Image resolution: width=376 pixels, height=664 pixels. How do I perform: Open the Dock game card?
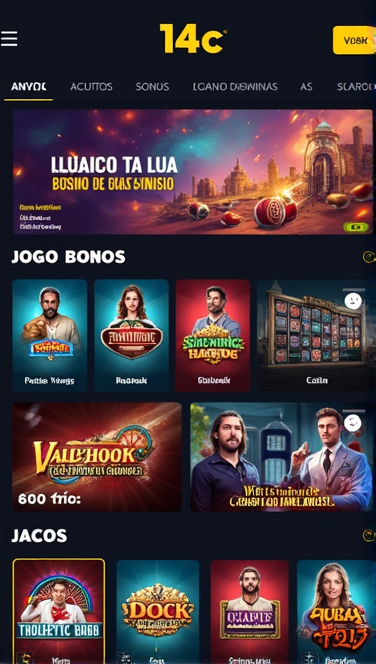click(158, 612)
